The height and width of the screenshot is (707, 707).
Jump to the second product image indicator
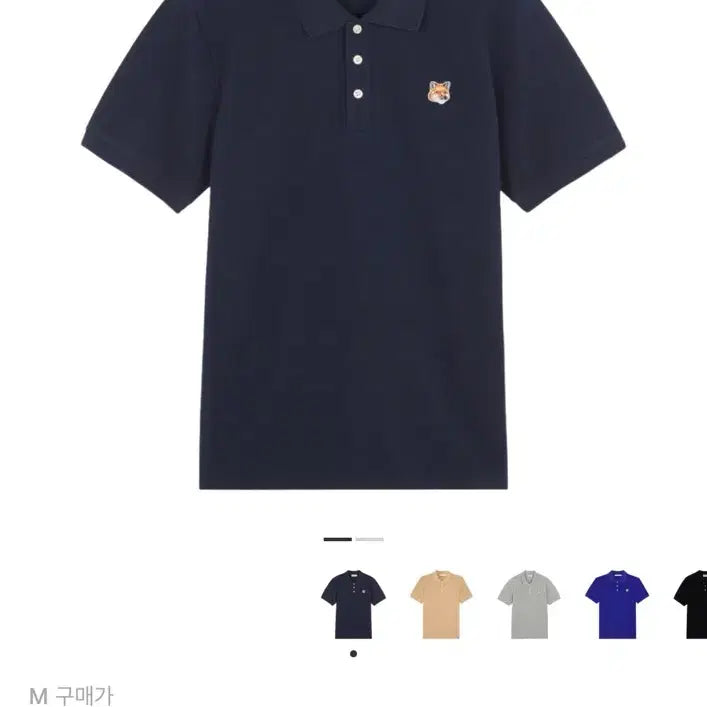click(x=369, y=539)
